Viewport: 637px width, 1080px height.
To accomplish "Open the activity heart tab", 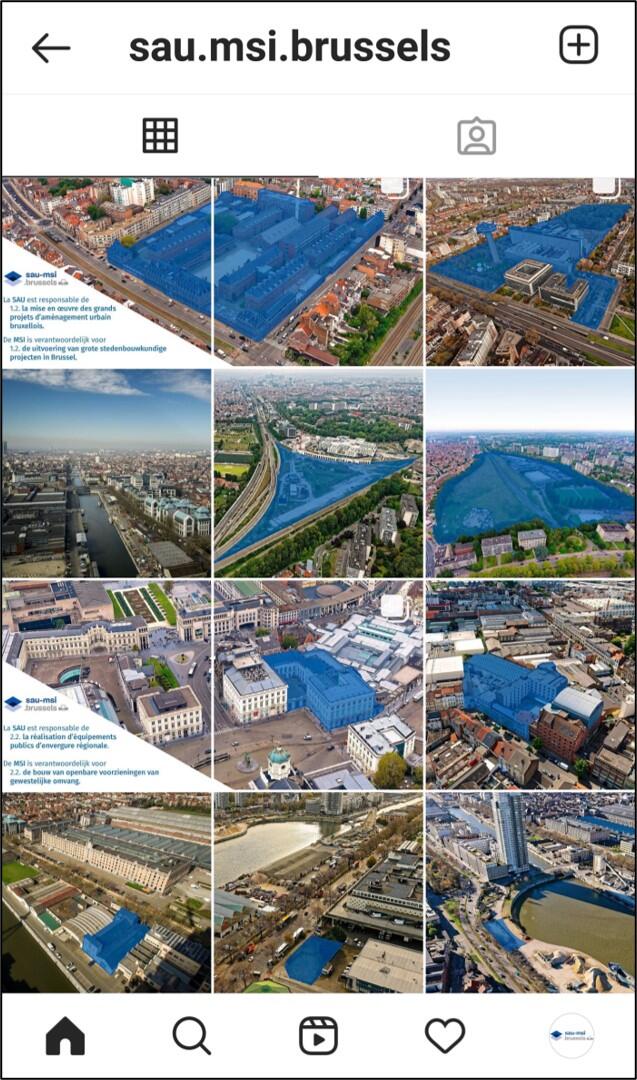I will pyautogui.click(x=445, y=1036).
